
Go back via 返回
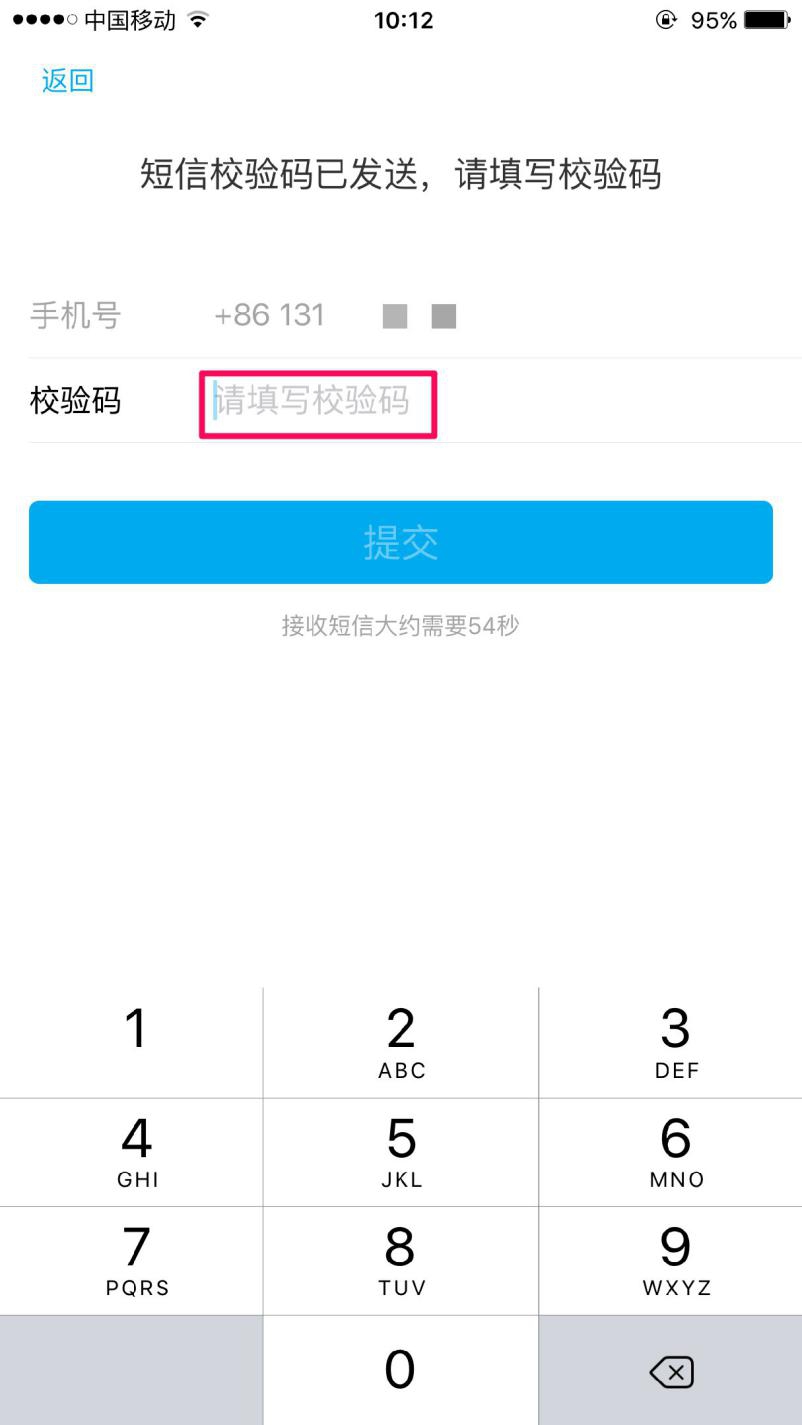[x=68, y=80]
